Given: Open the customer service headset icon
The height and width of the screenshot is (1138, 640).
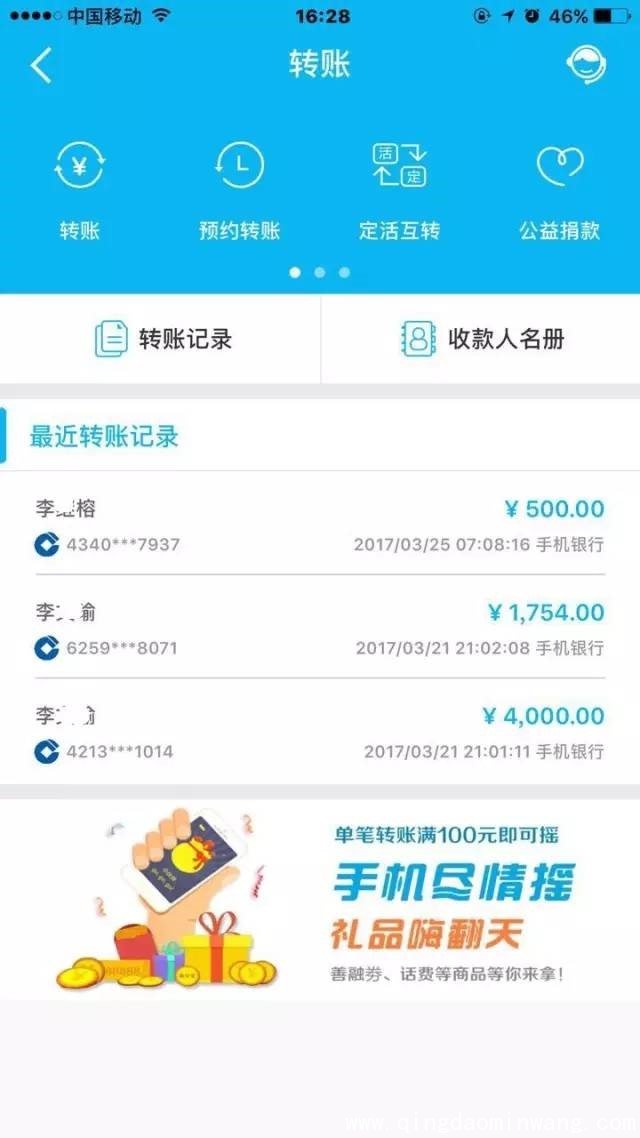Looking at the screenshot, I should (x=585, y=66).
